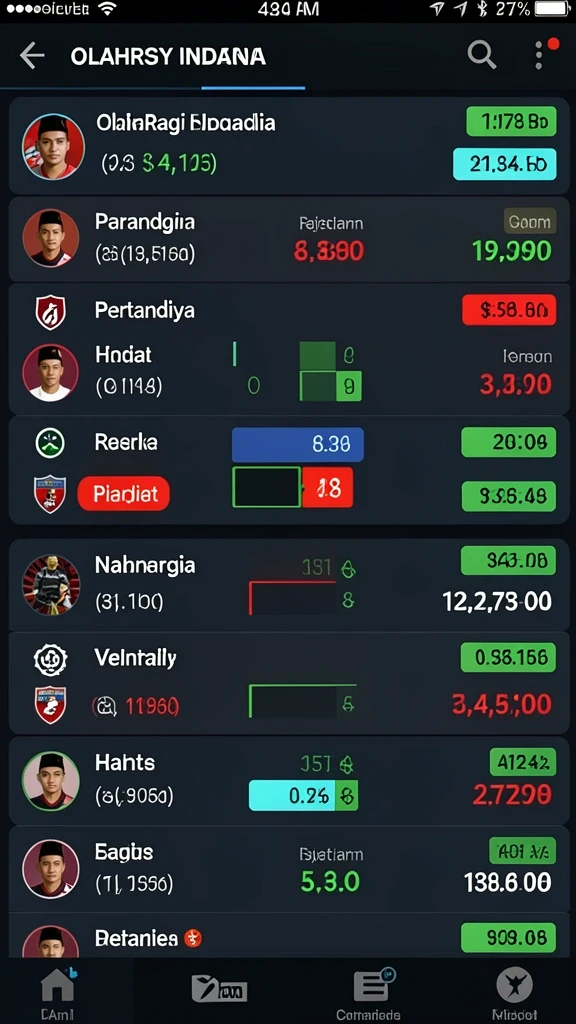Image resolution: width=576 pixels, height=1024 pixels.
Task: Select the cyan 21.34.60 button
Action: tap(505, 164)
